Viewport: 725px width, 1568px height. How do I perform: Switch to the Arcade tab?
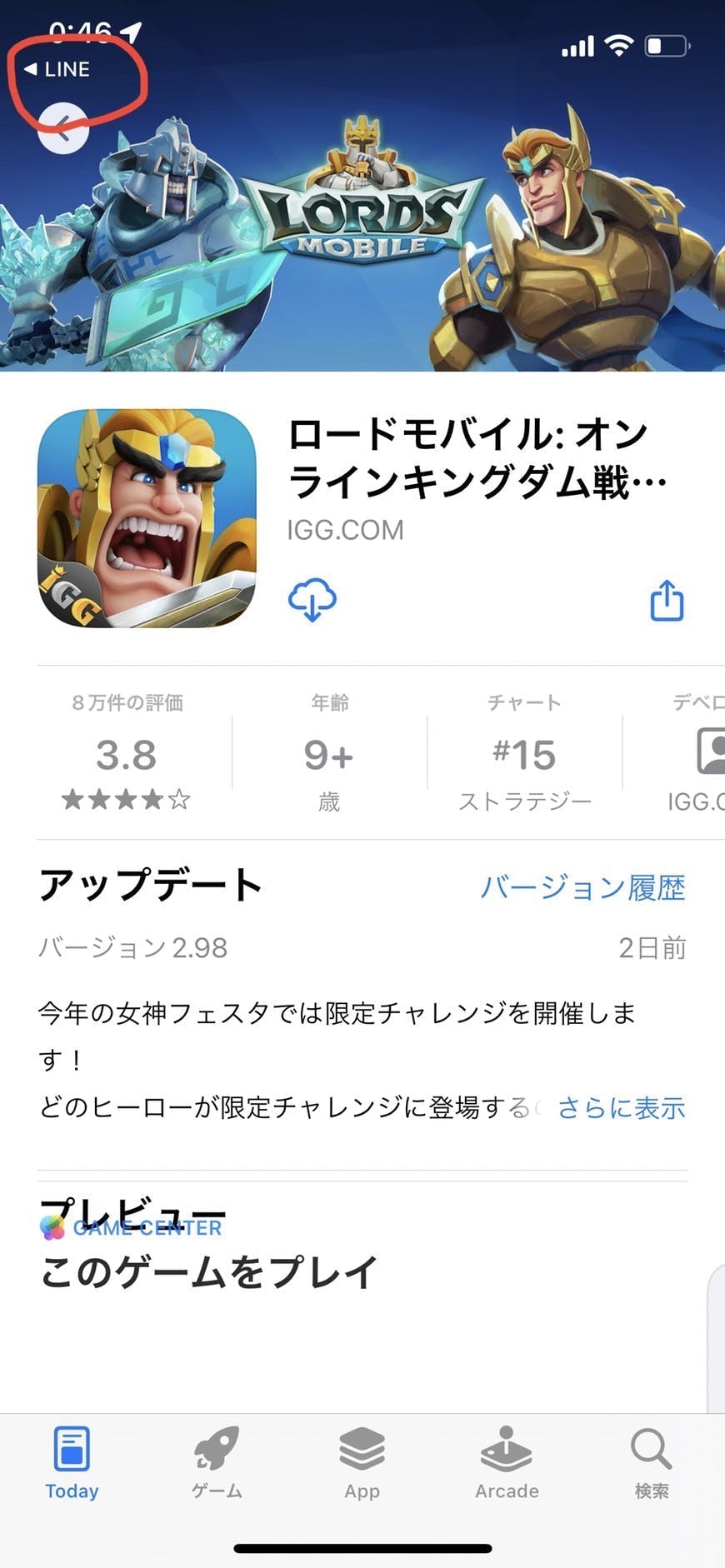(507, 1463)
